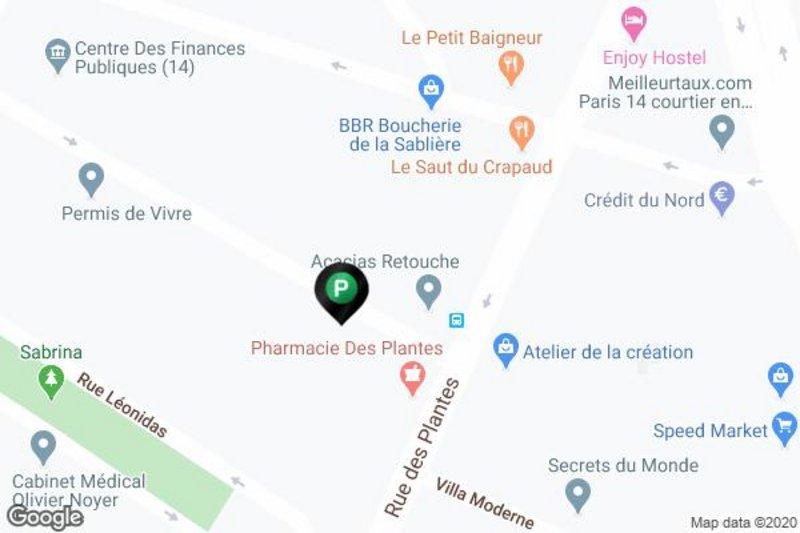Open Le Saut du Crapaud restaurant pin
The width and height of the screenshot is (800, 533).
[x=521, y=130]
